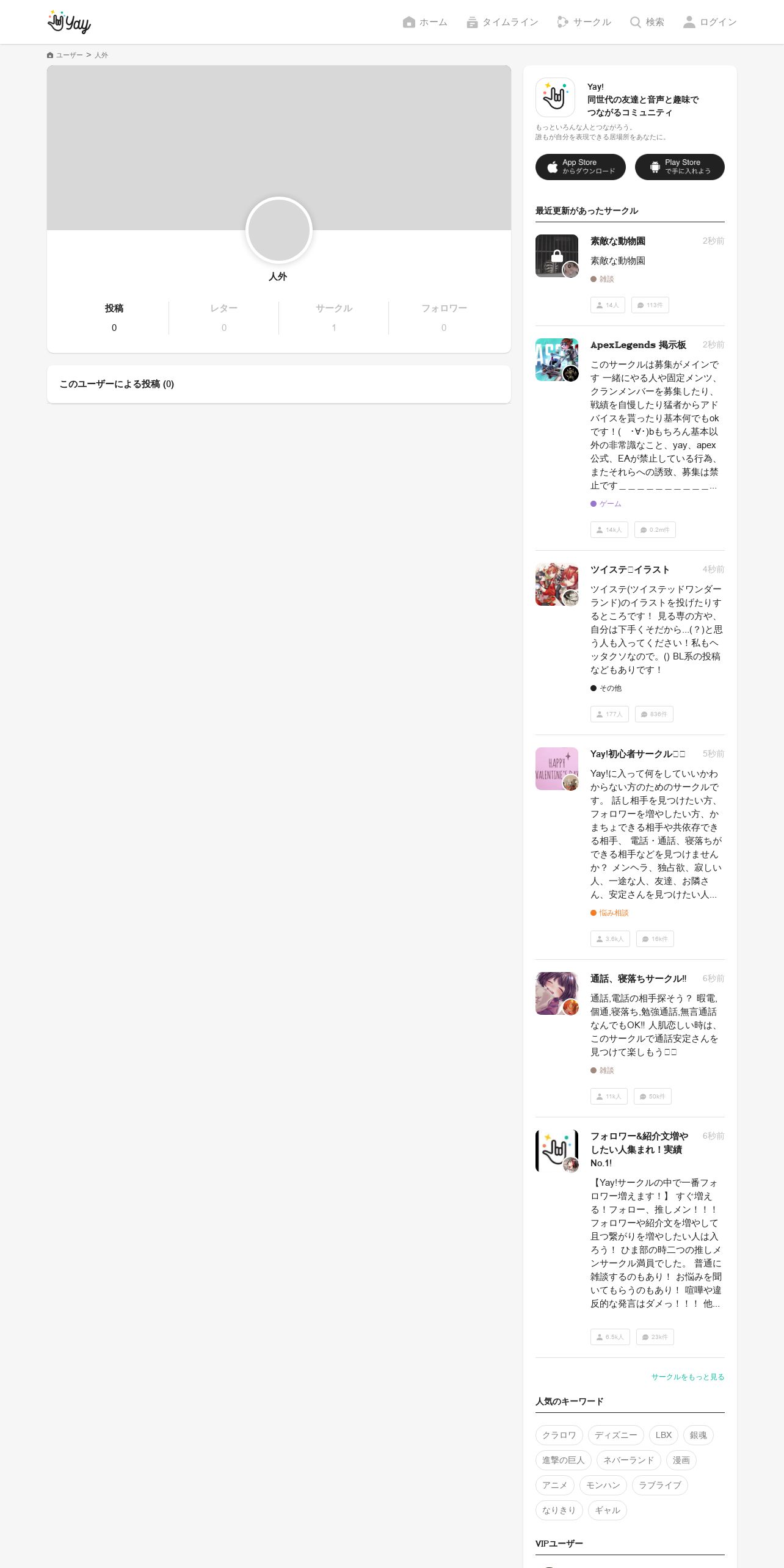
Task: Tap サークルをもっと見る link
Action: tap(688, 1377)
